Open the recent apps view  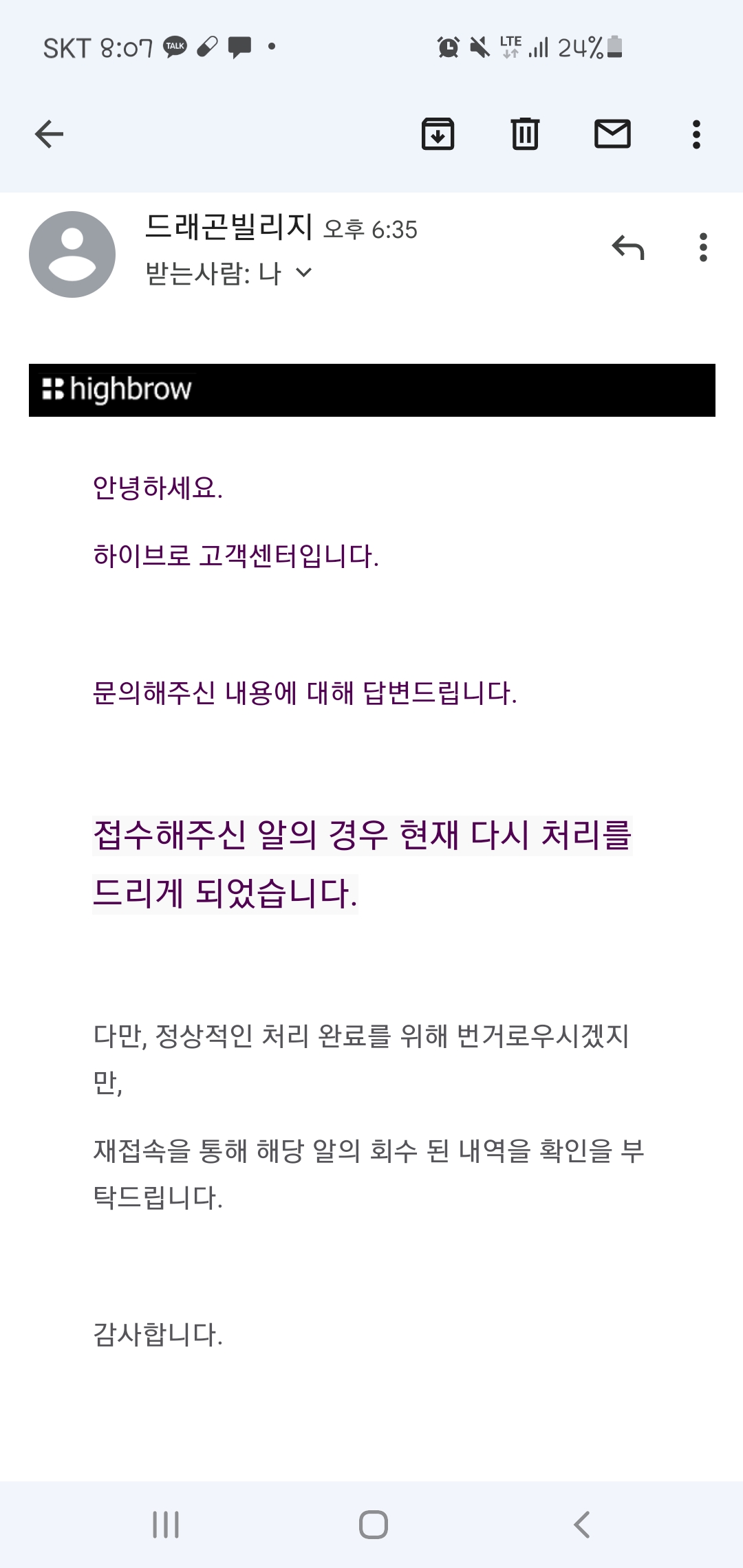(x=166, y=1525)
